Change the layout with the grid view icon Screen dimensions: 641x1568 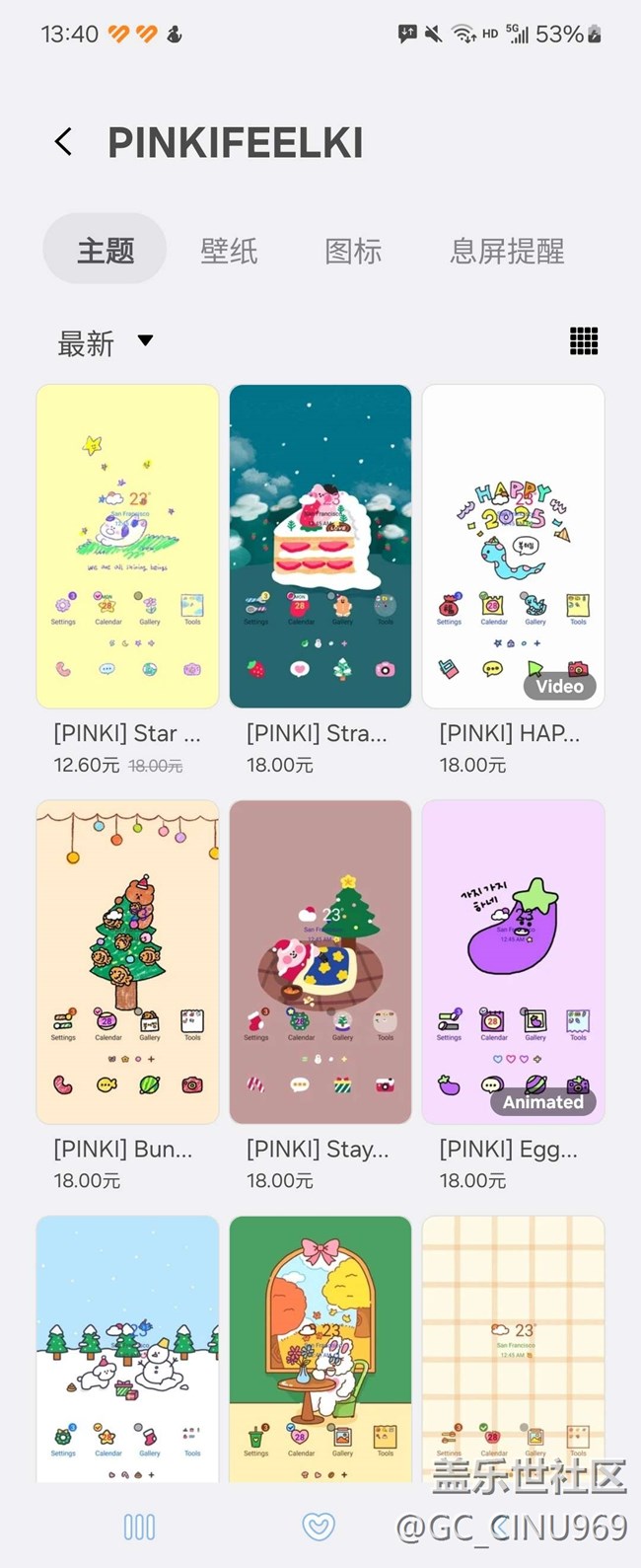tap(584, 341)
